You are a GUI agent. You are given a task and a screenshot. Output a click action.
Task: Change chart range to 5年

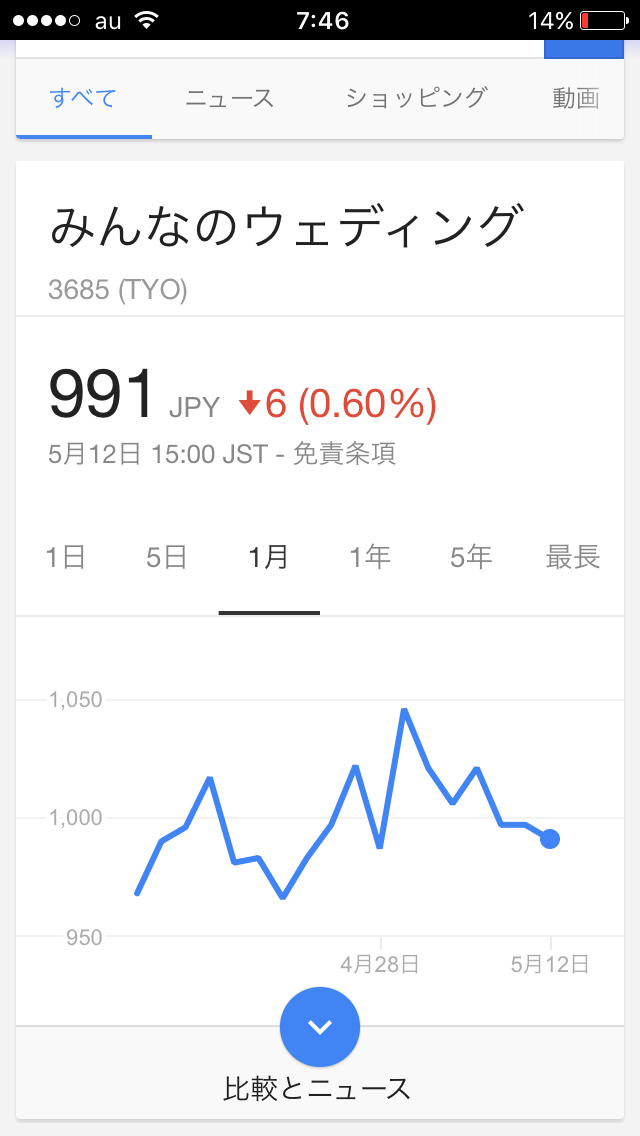tap(472, 558)
